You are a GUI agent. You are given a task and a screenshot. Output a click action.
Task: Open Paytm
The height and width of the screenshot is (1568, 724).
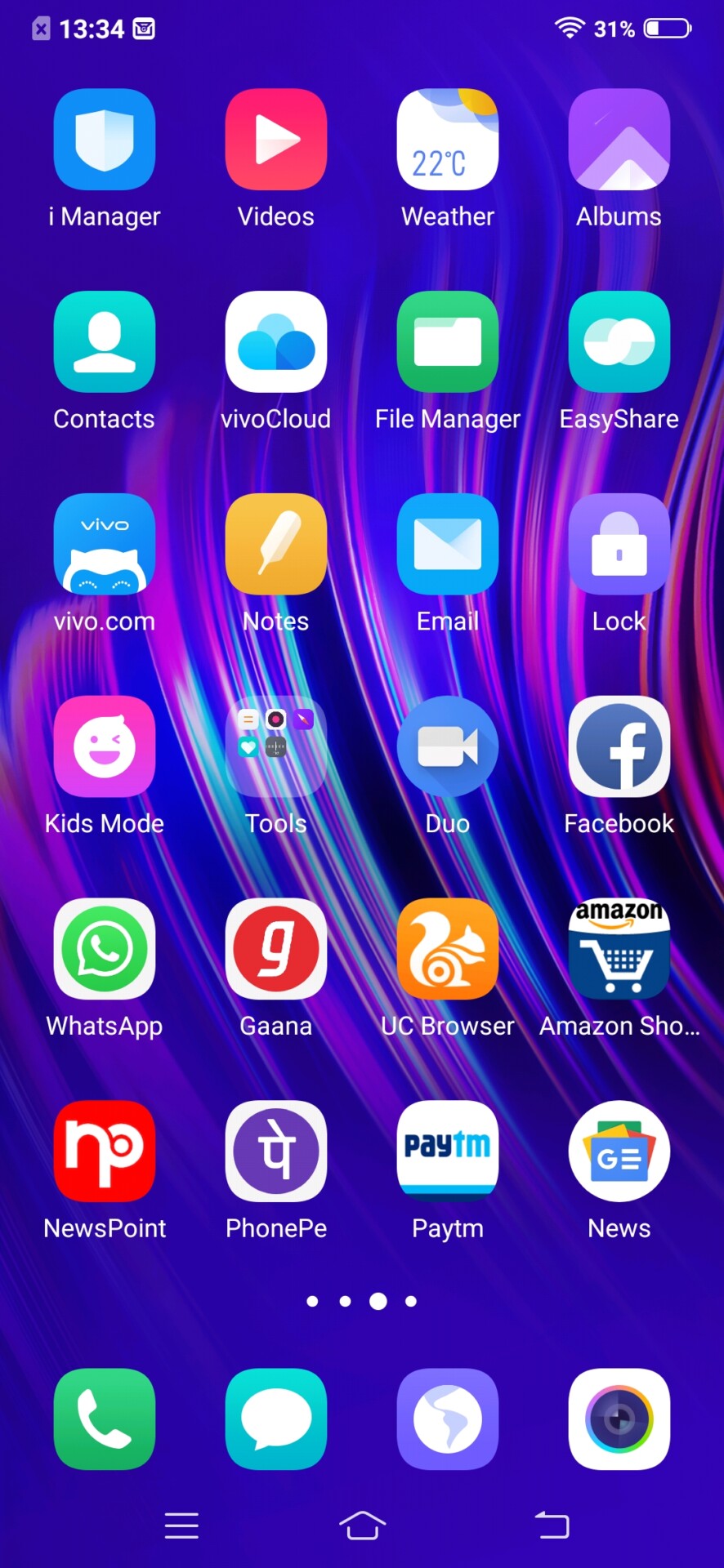(x=448, y=1152)
